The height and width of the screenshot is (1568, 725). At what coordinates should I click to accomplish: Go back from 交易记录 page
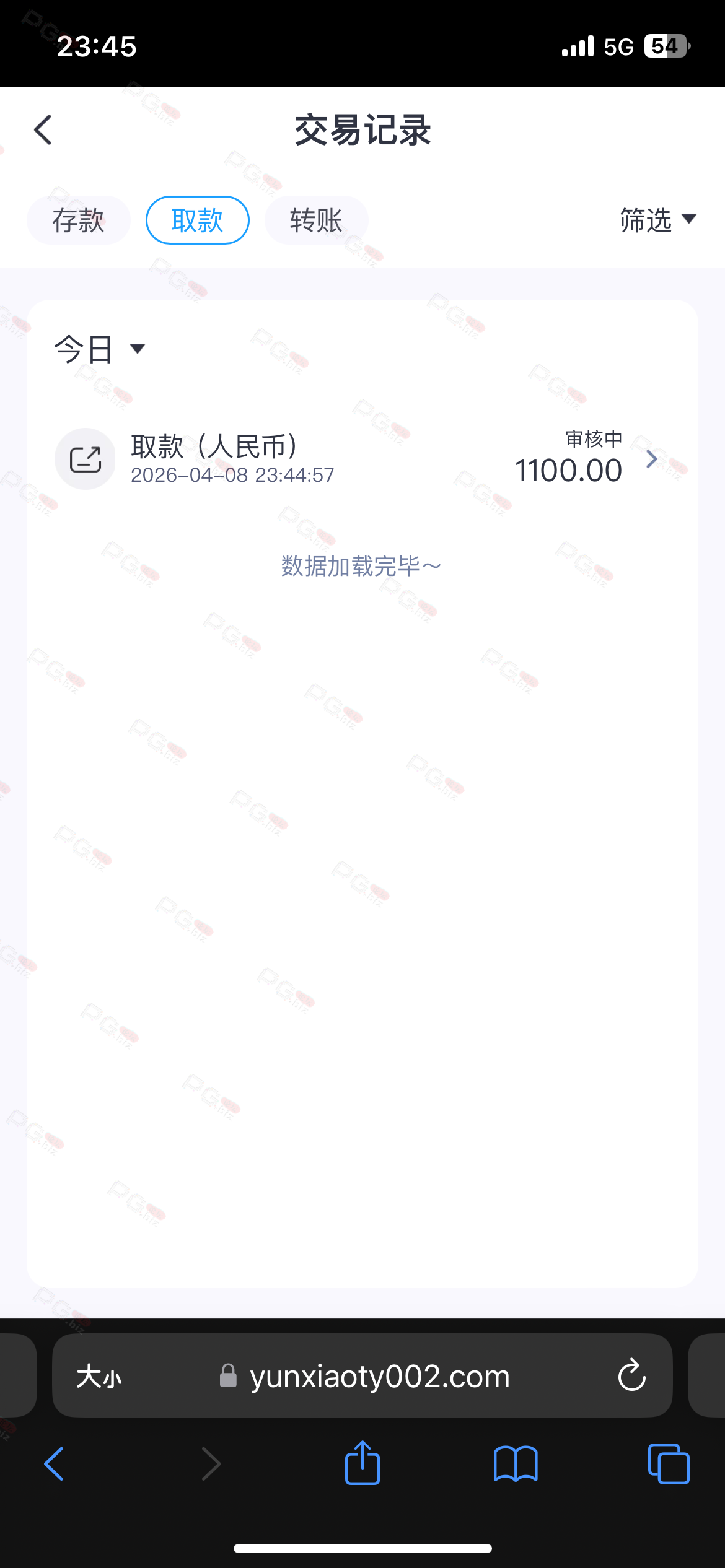tap(43, 130)
